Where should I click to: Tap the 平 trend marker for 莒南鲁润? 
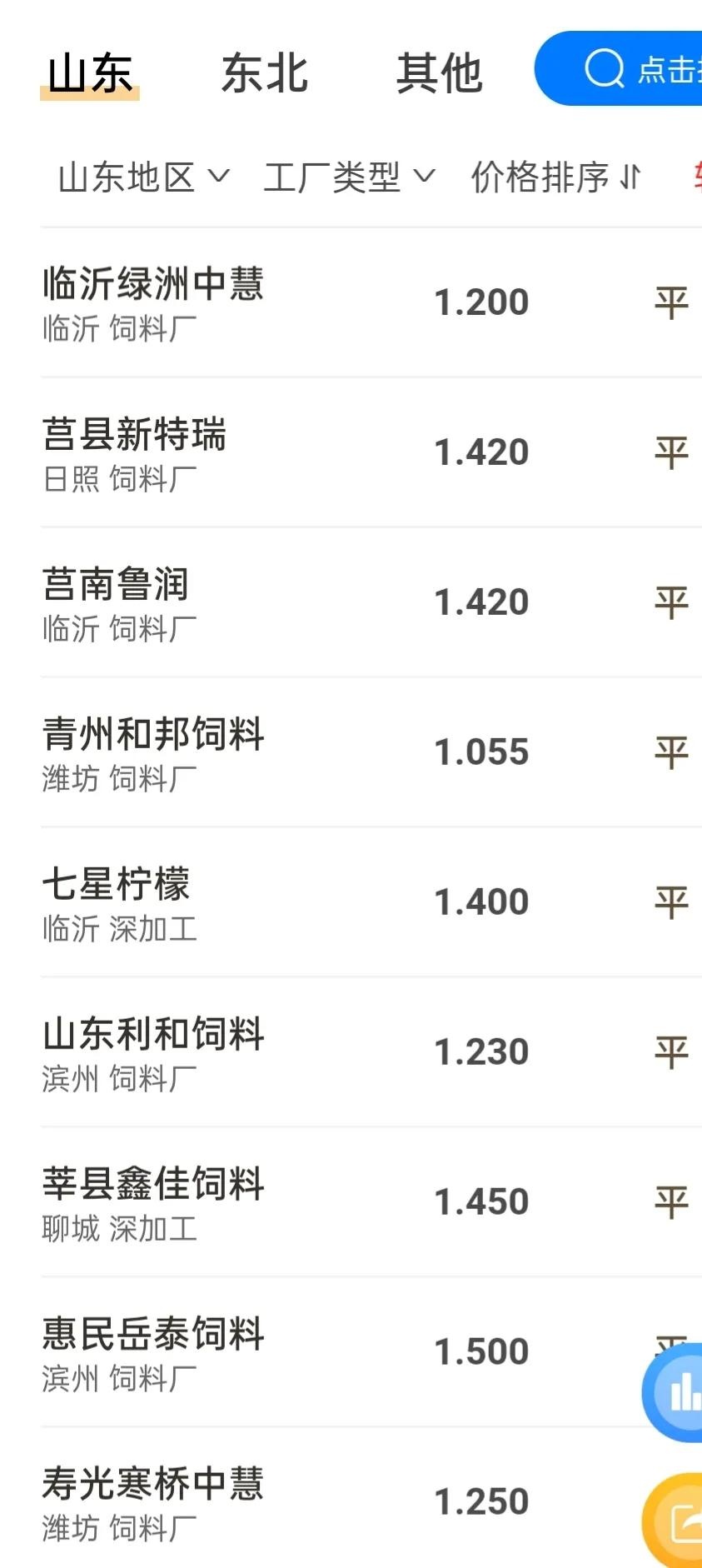coord(671,602)
